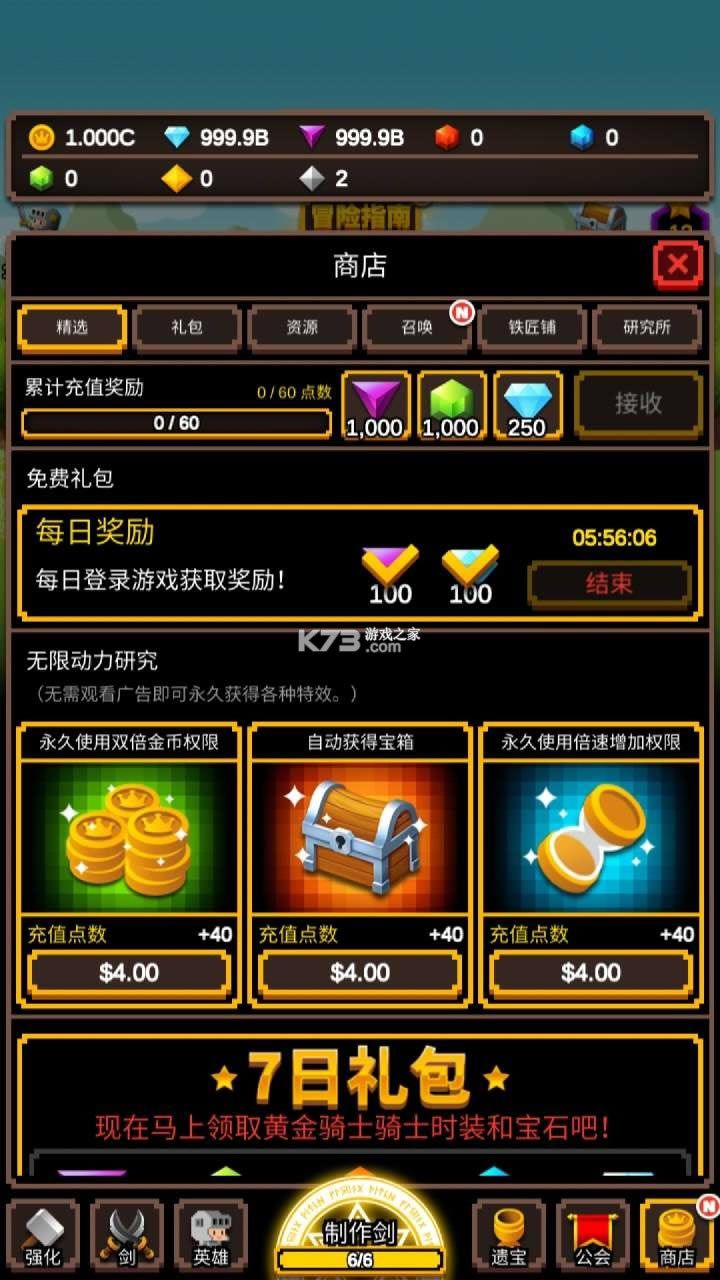
Task: Tap the 制作剑 craft button
Action: (360, 1235)
